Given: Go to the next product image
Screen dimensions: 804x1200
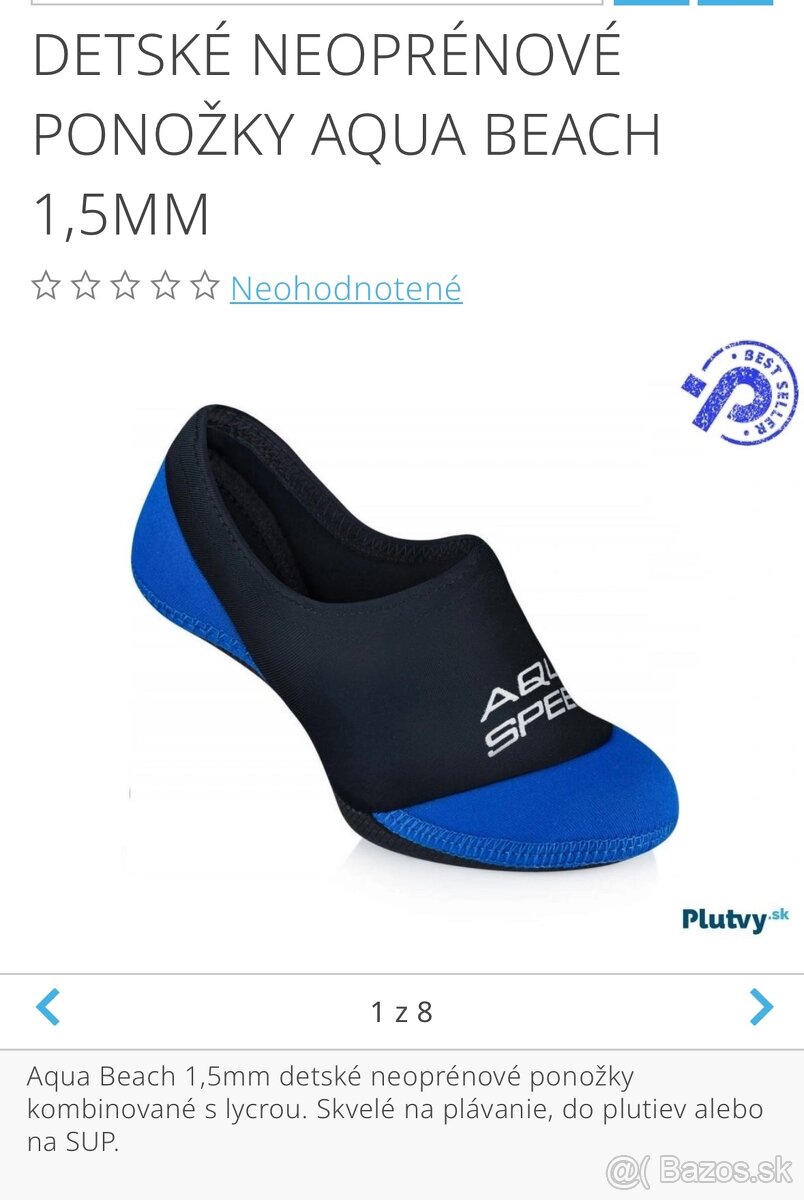Looking at the screenshot, I should click(x=761, y=1007).
